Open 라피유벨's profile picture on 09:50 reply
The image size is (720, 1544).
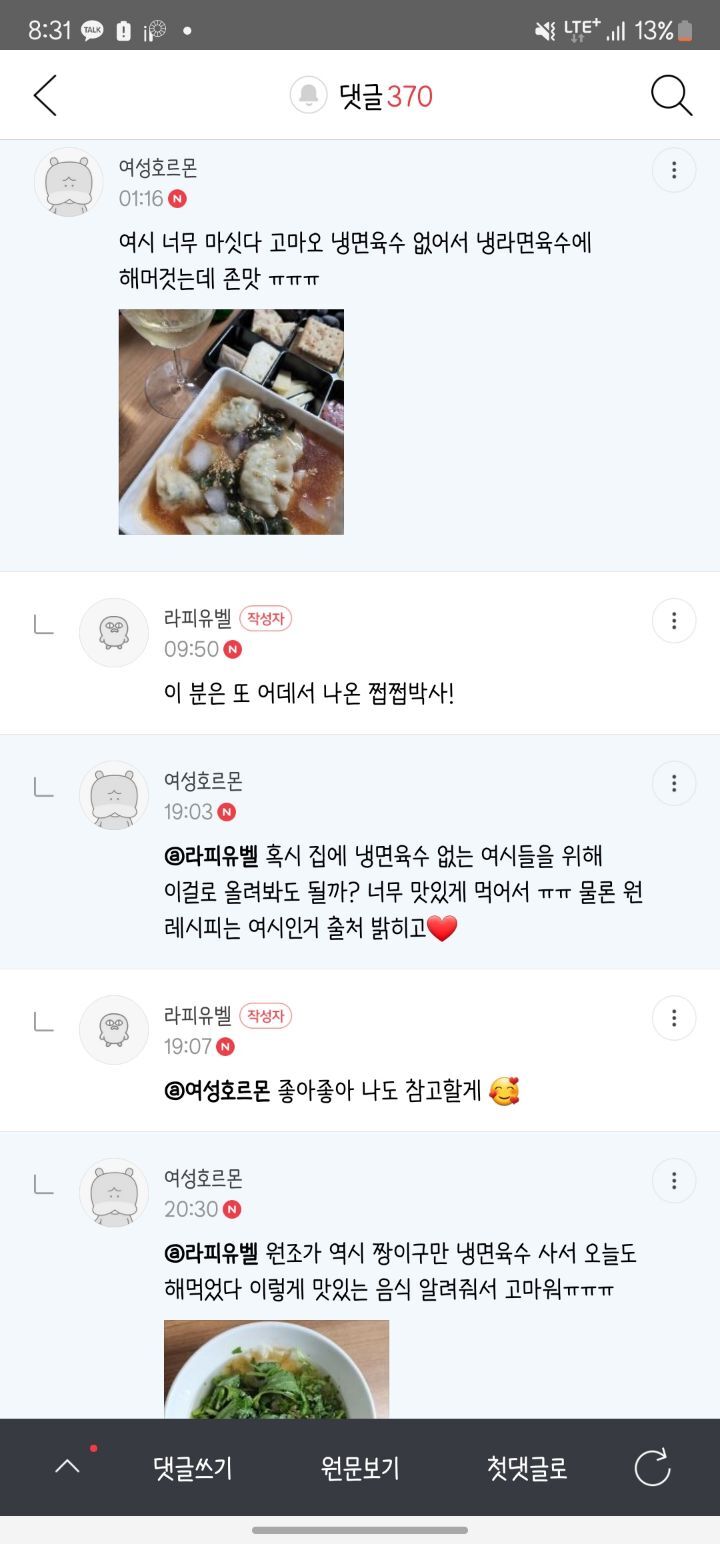[114, 633]
